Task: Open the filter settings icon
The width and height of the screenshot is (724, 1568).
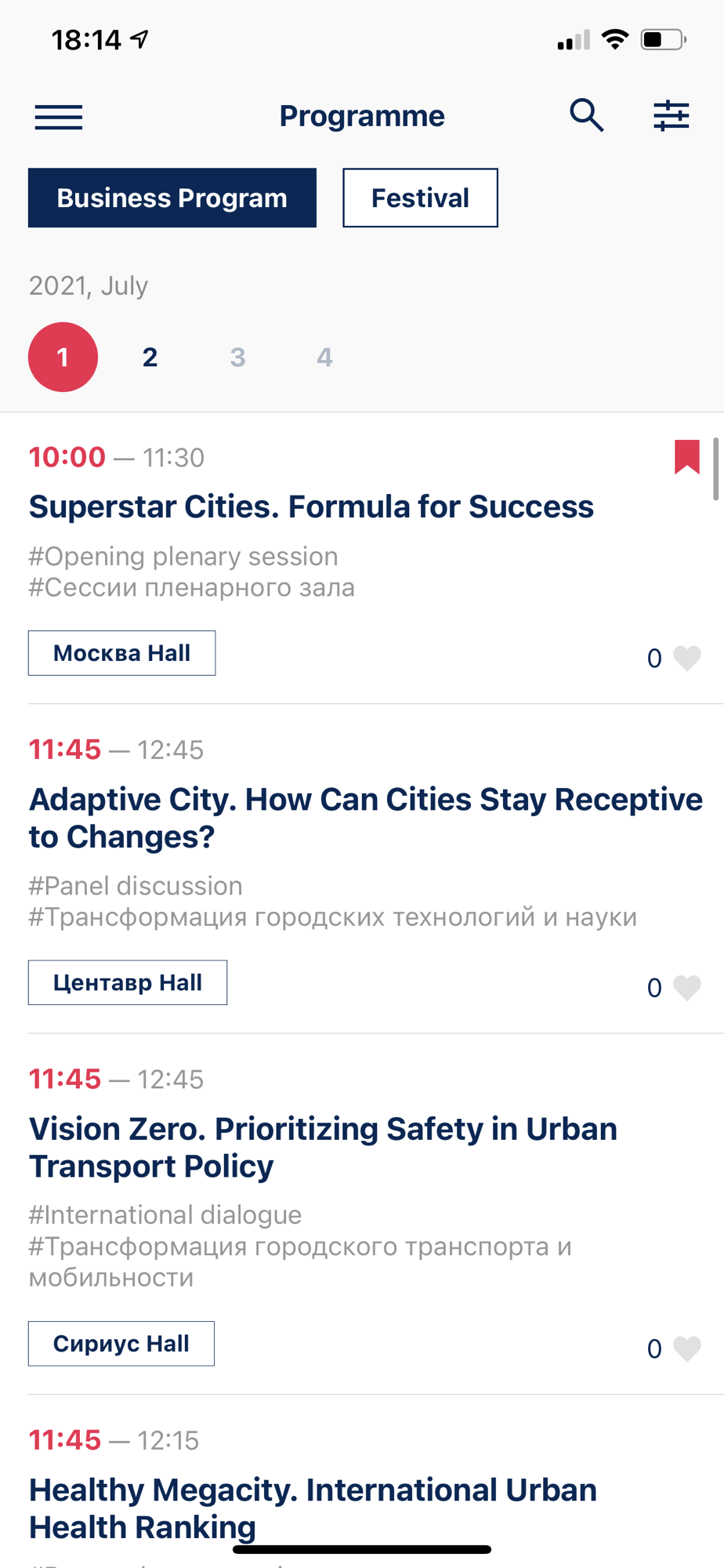Action: point(672,116)
